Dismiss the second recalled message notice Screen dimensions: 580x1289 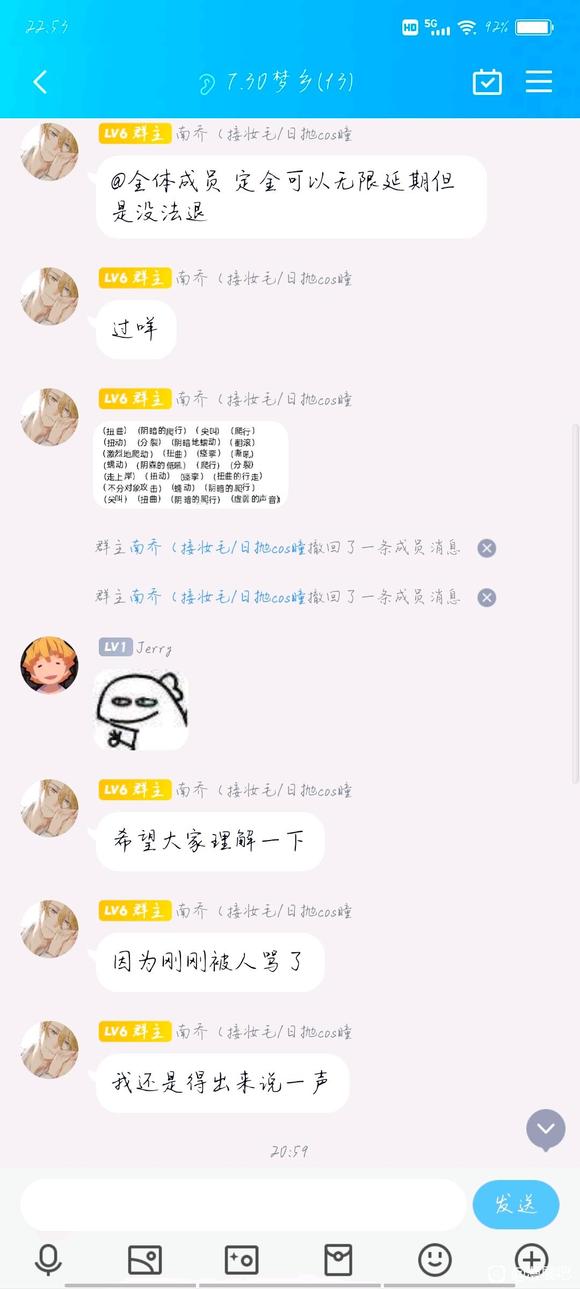pos(486,597)
